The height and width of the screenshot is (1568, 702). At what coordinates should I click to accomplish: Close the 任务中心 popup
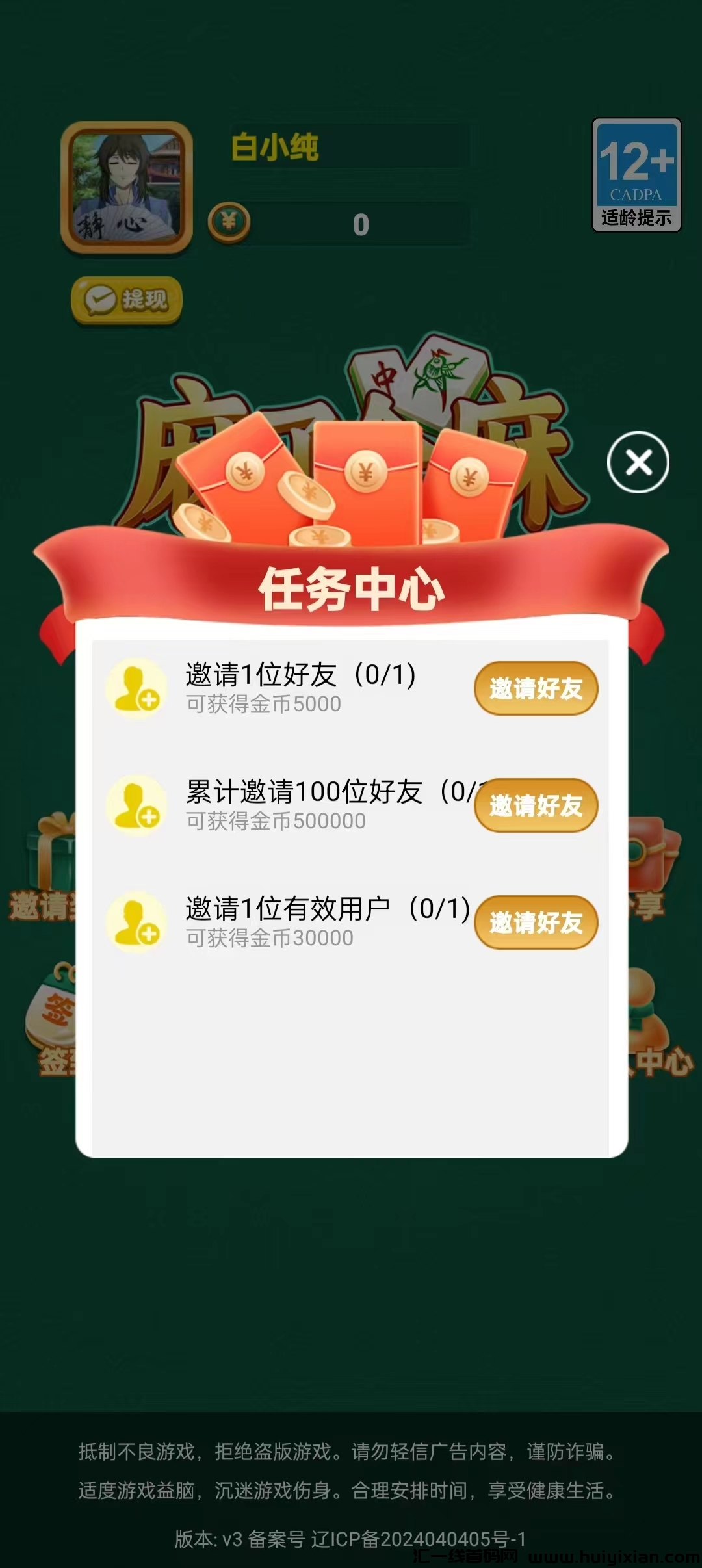tap(638, 462)
